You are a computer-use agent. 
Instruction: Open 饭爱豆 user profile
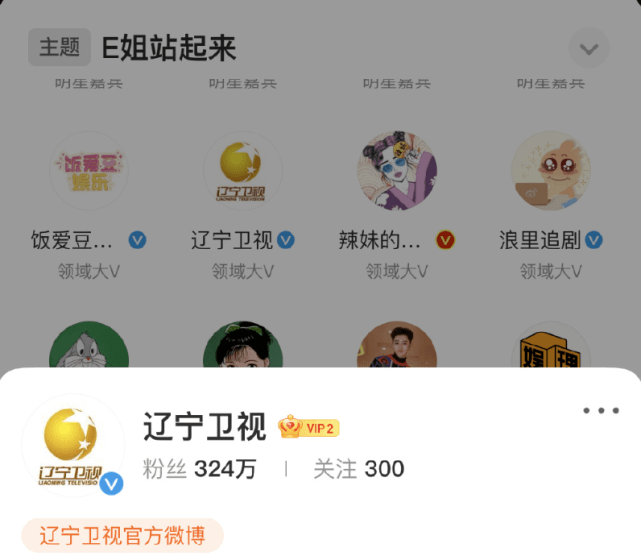coord(88,171)
